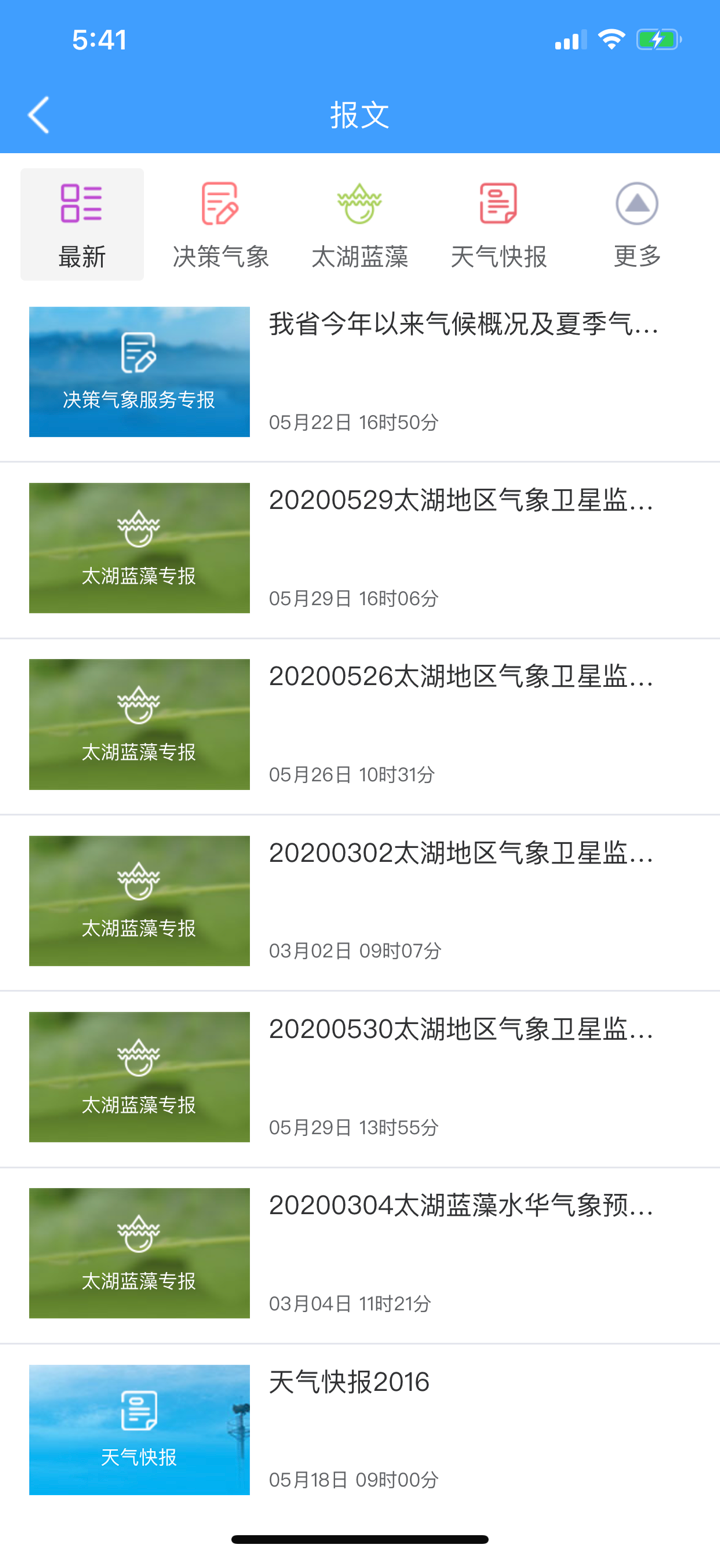Open 更多 via the circled arrow icon
The image size is (720, 1558).
click(637, 203)
